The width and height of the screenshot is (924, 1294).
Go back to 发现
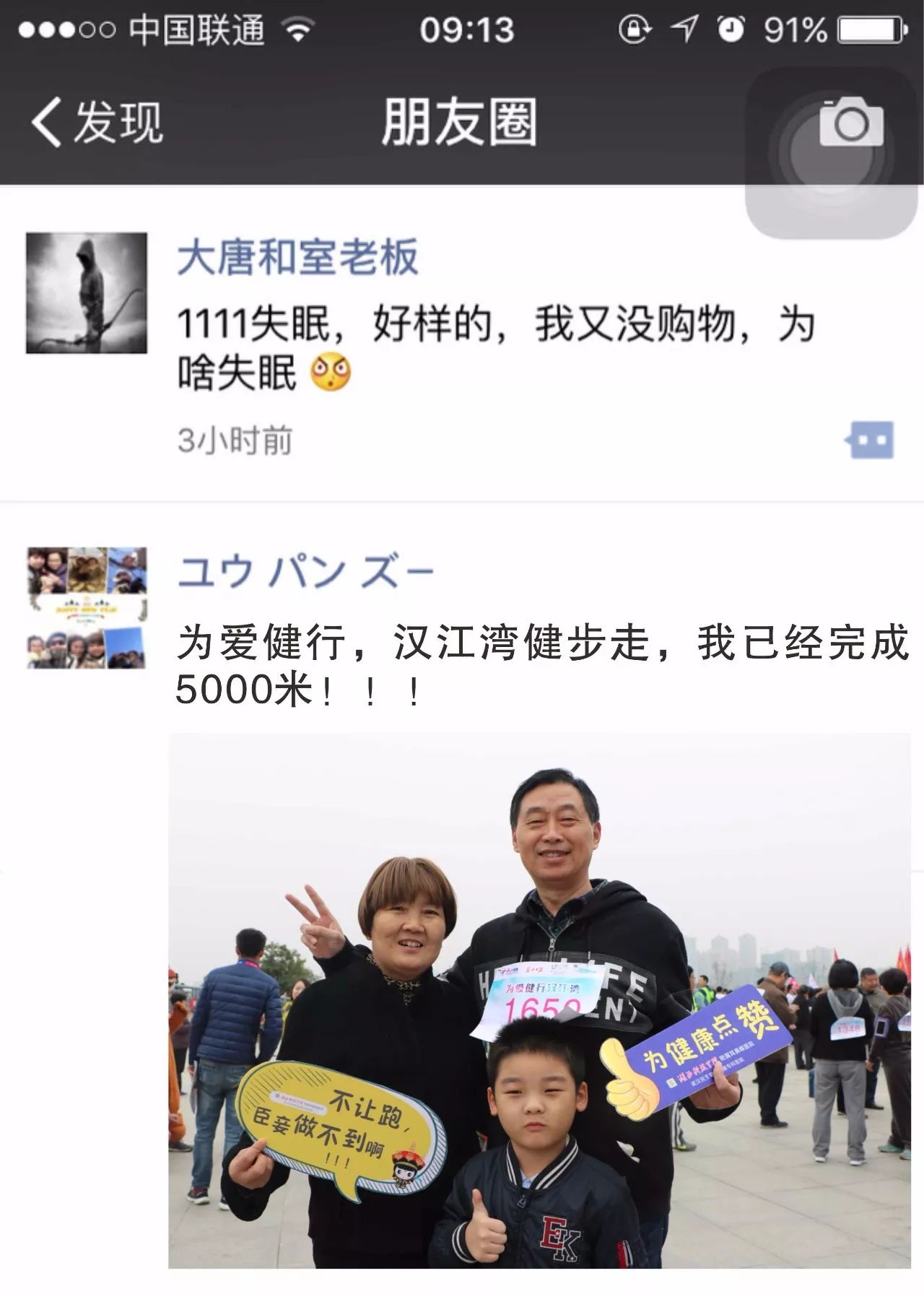tap(97, 123)
